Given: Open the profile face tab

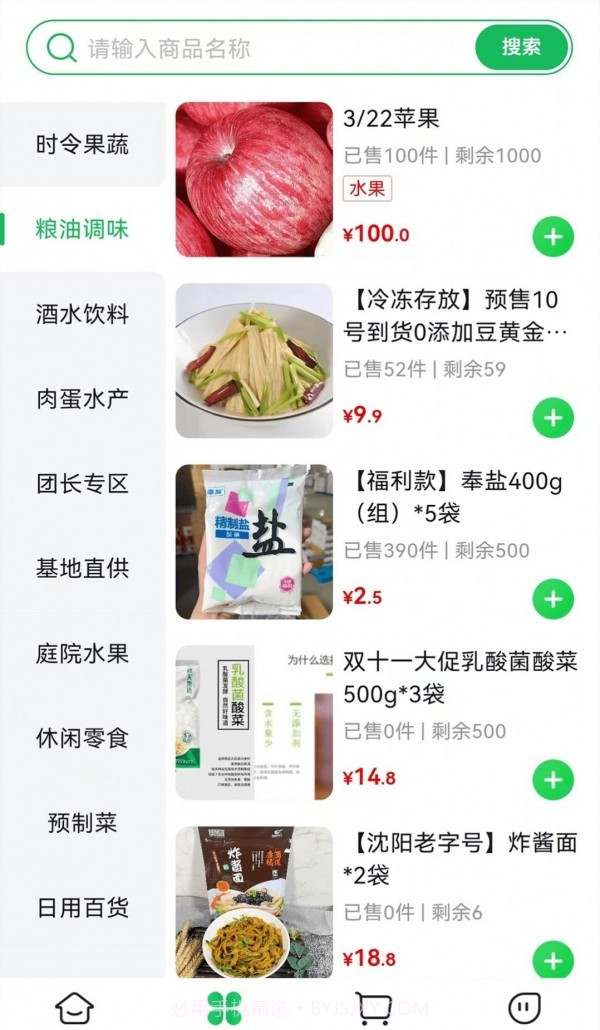Looking at the screenshot, I should (524, 1007).
